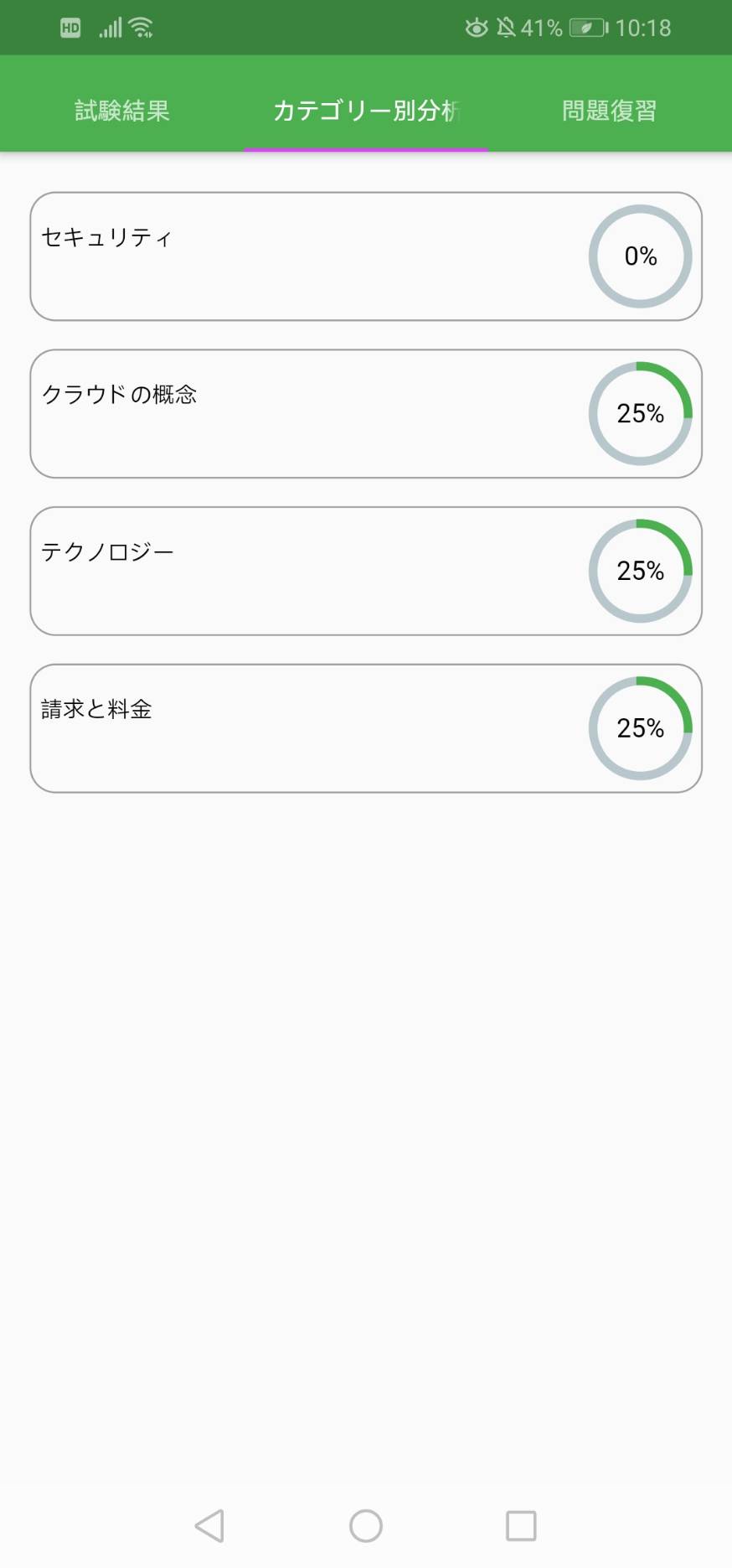Tap the テクノロジー 25% progress indicator

642,572
